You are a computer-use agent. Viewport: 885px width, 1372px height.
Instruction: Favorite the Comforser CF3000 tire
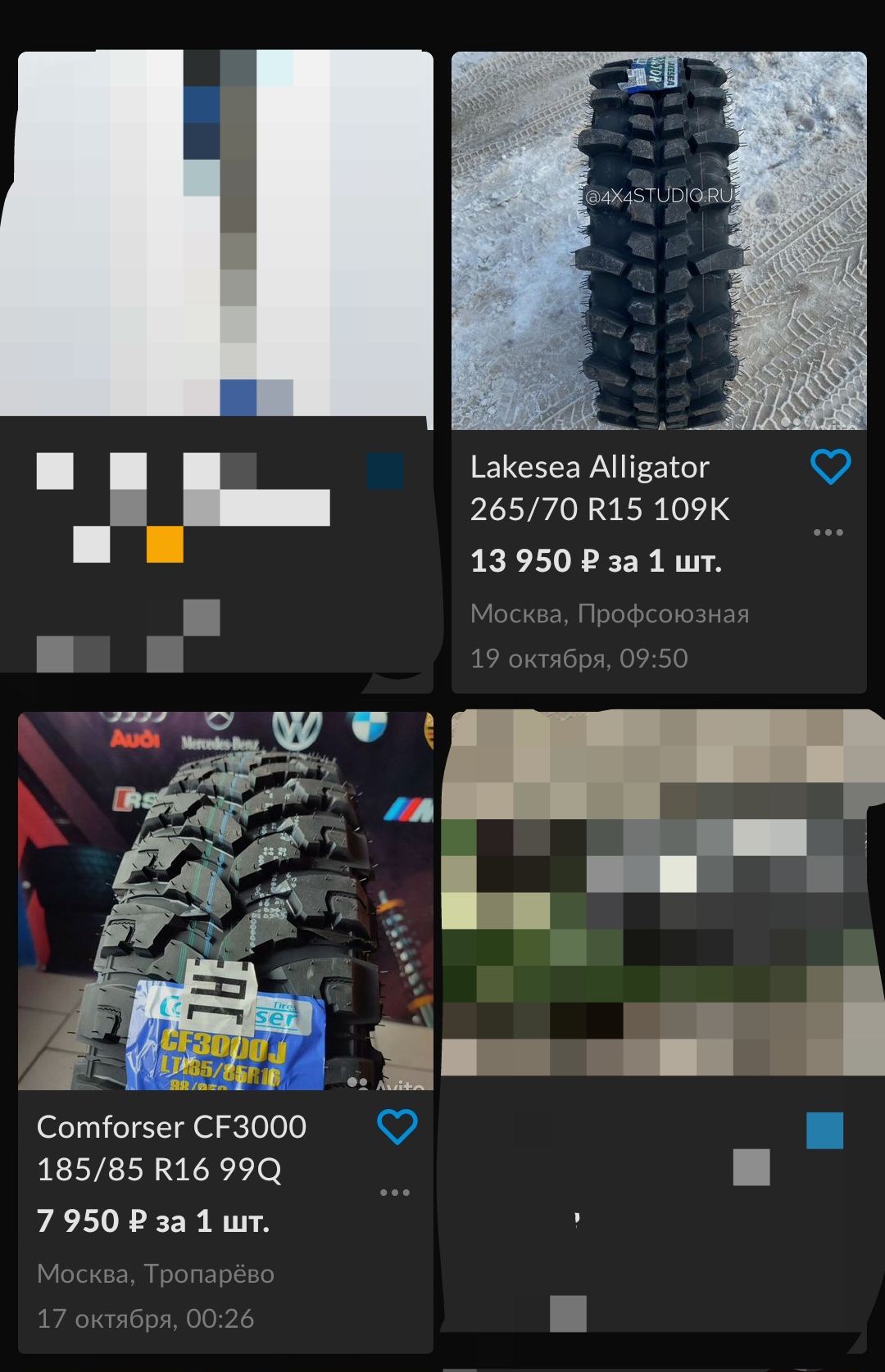pos(397,1127)
